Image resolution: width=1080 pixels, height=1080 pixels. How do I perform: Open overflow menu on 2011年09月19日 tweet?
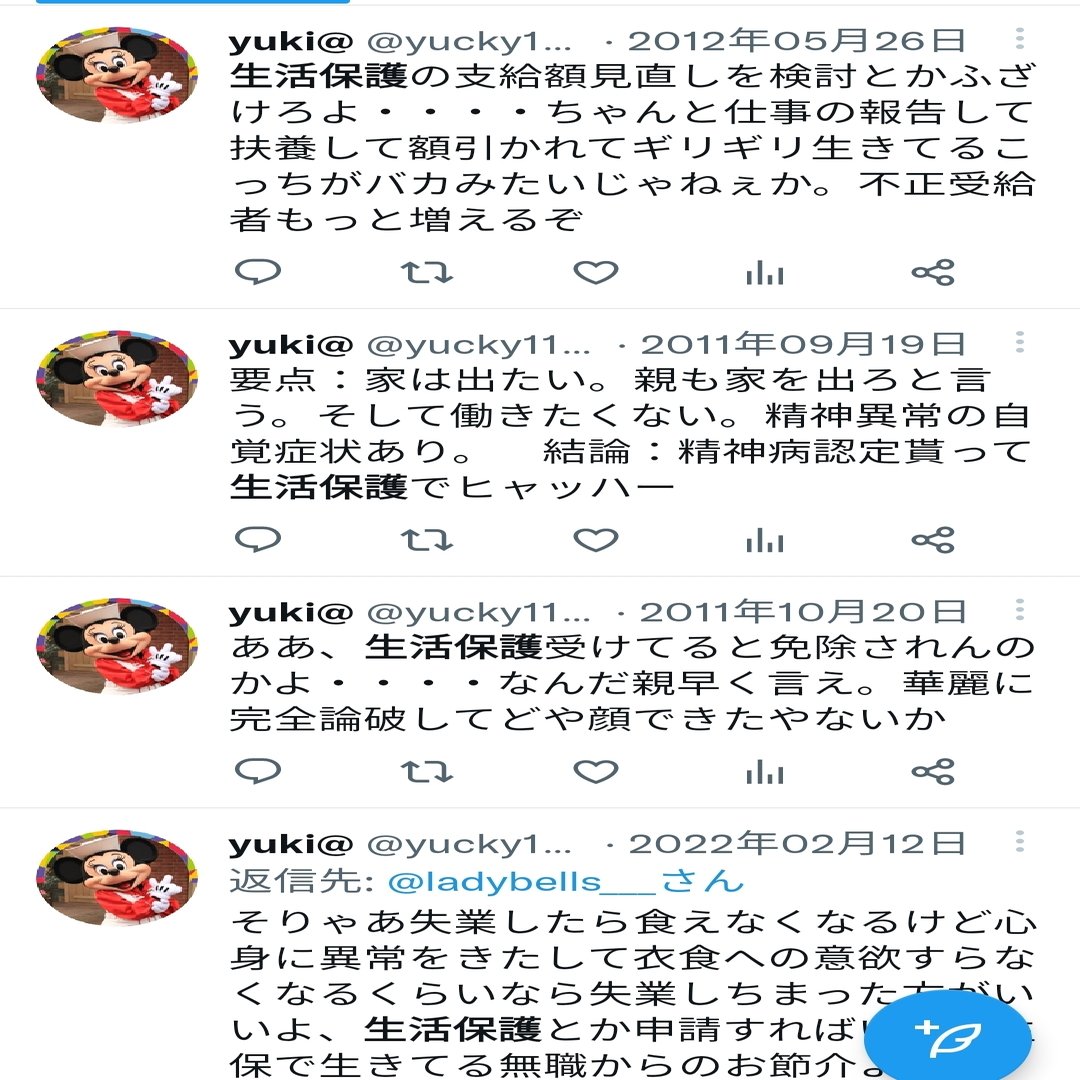[x=1019, y=343]
